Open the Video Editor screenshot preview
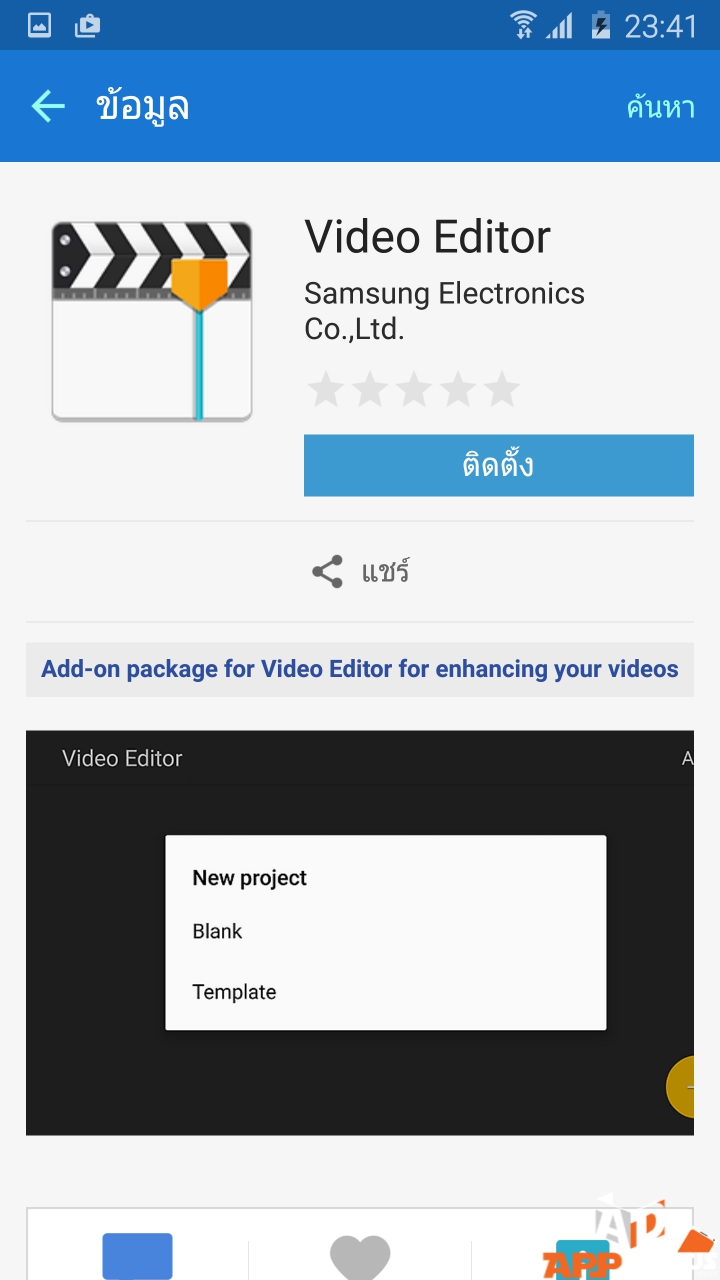The height and width of the screenshot is (1280, 720). (360, 932)
